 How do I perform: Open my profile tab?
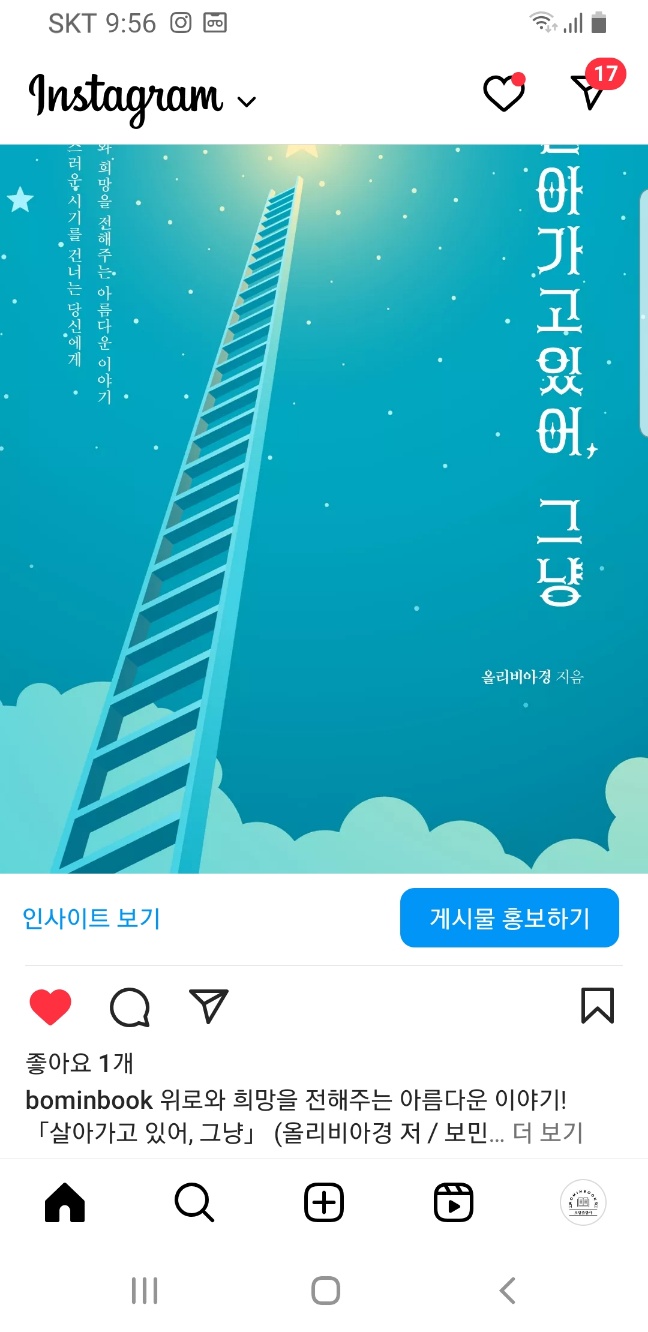(582, 1203)
